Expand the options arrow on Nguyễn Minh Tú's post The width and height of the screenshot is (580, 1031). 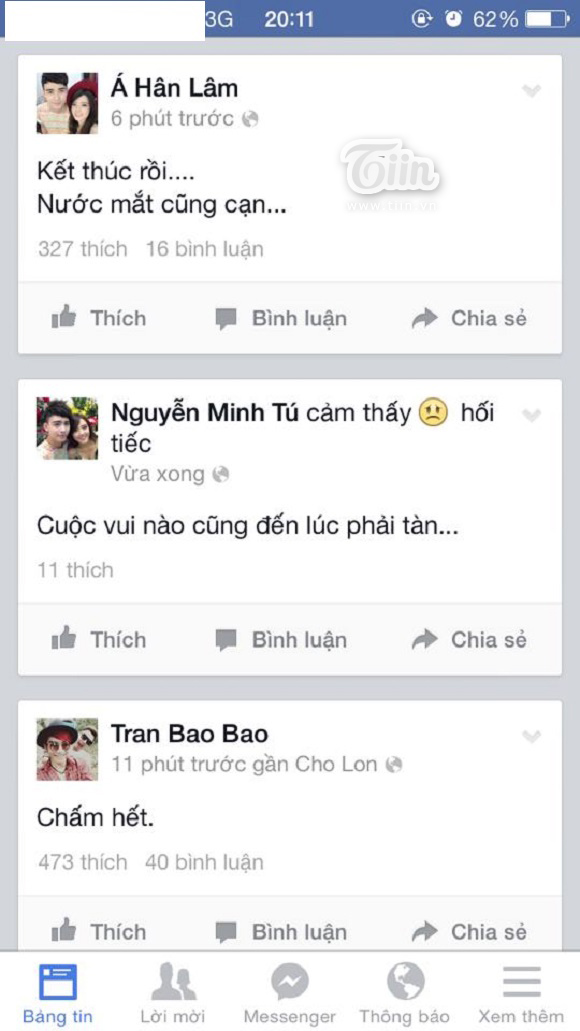(531, 415)
